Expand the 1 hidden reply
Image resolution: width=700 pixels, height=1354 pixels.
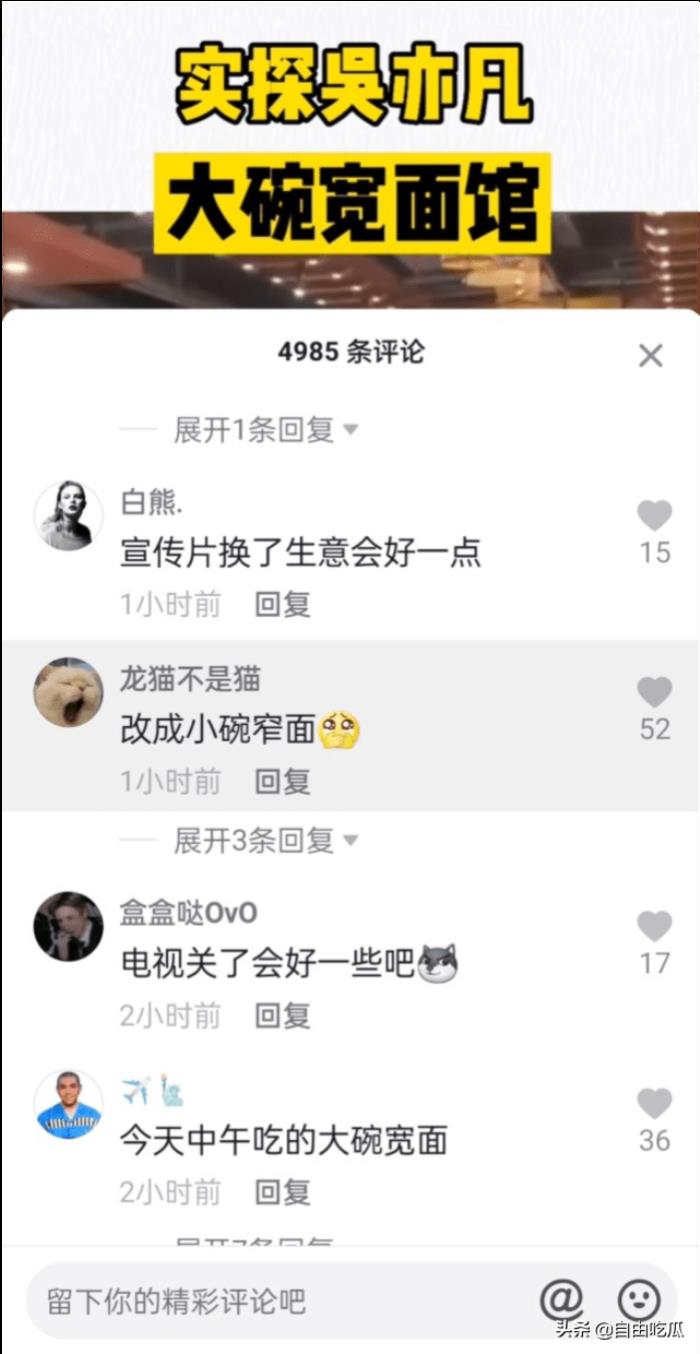point(265,430)
